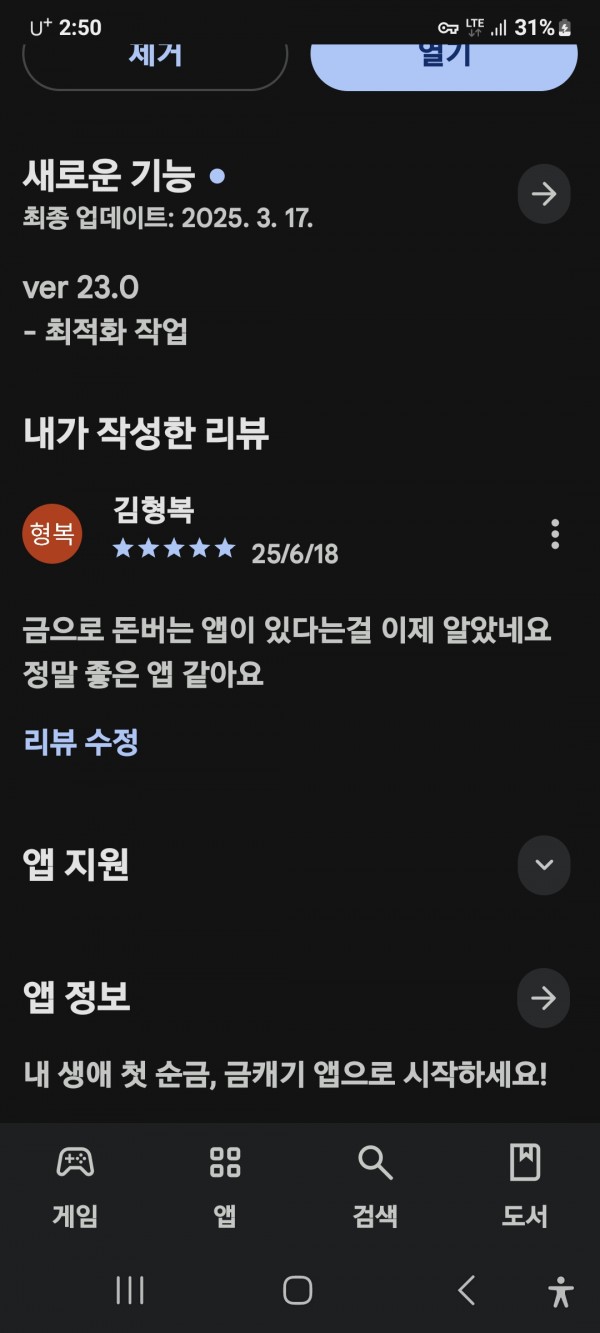This screenshot has width=600, height=1333.
Task: Go back with system back button
Action: pos(466,1290)
